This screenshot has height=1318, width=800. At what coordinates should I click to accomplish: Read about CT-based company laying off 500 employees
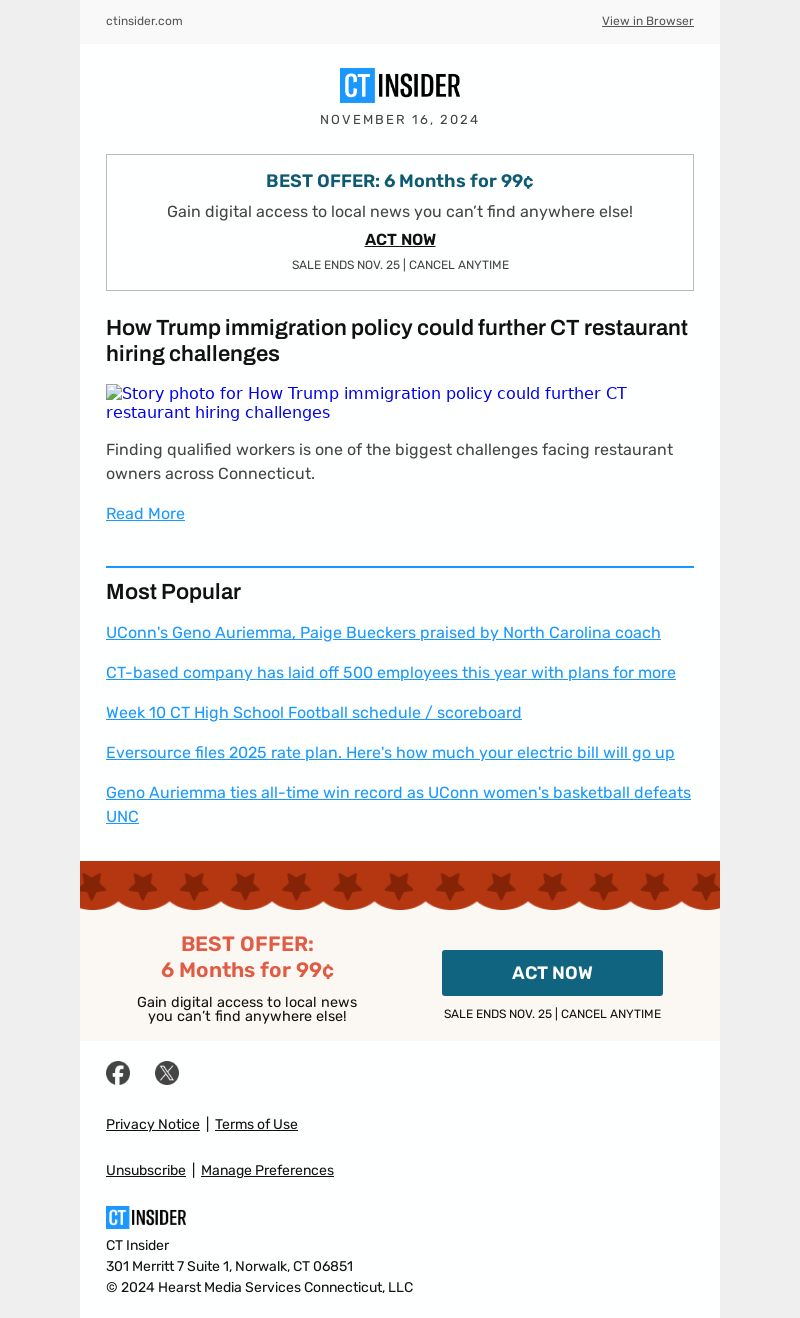tap(391, 673)
